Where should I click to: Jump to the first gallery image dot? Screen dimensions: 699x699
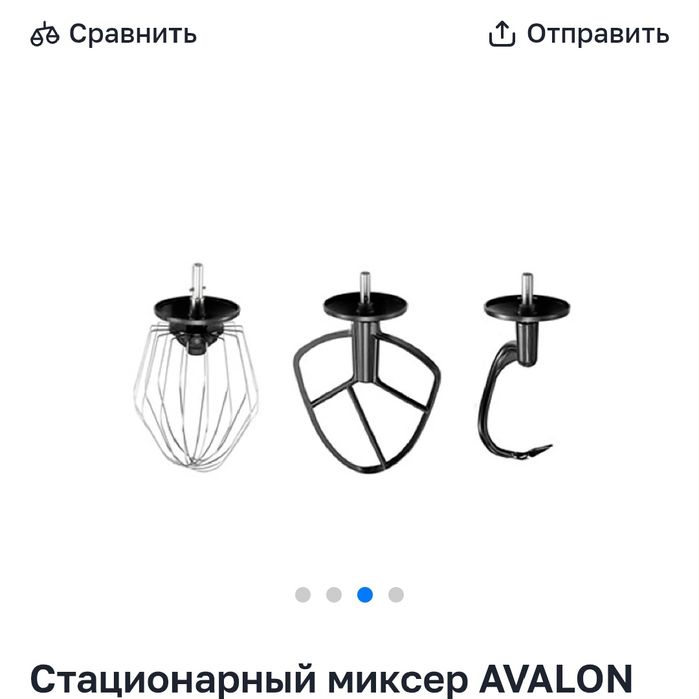point(303,595)
